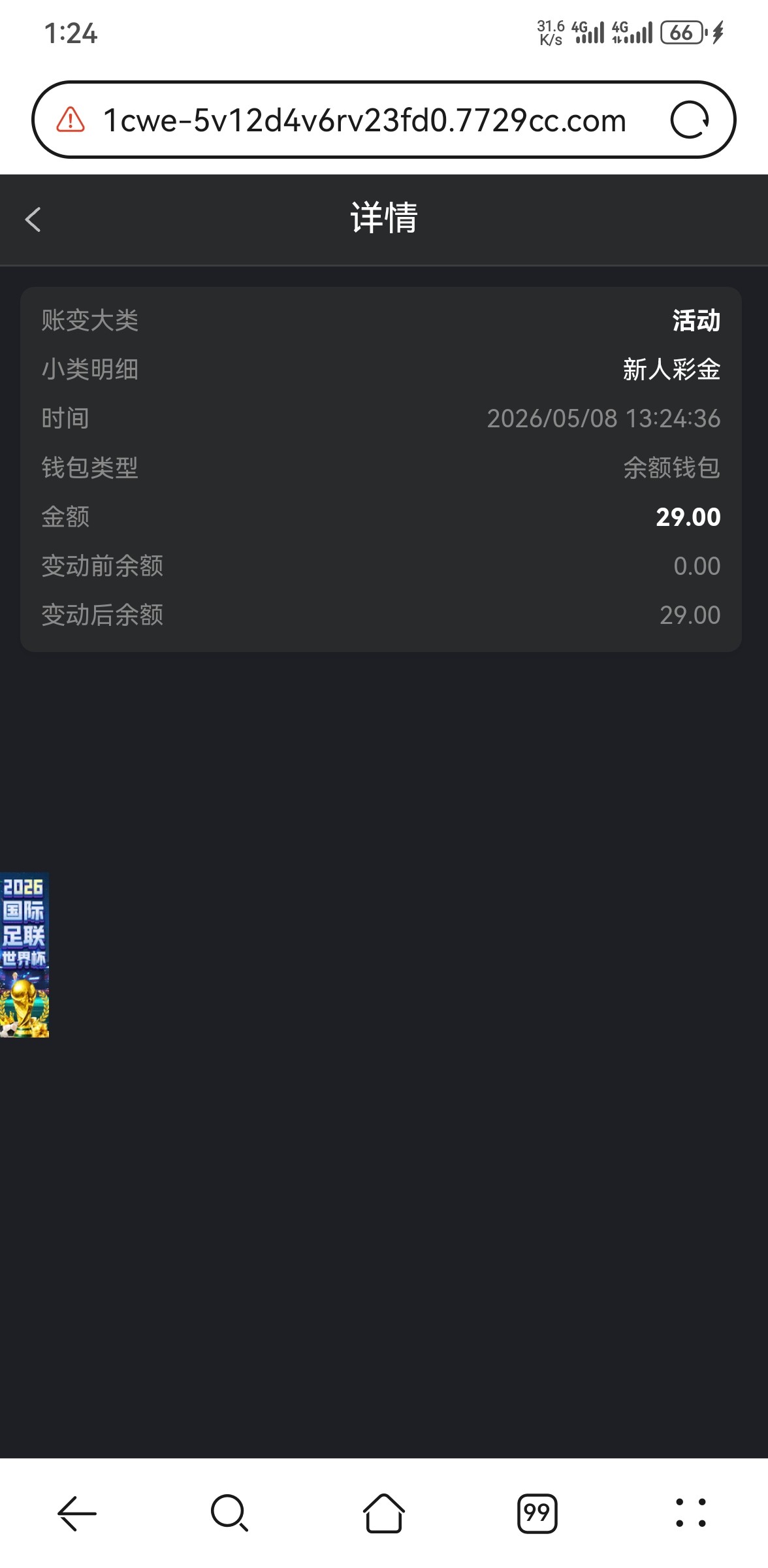Go back from the 详情 page
Screen dimensions: 768x1568
coord(33,220)
